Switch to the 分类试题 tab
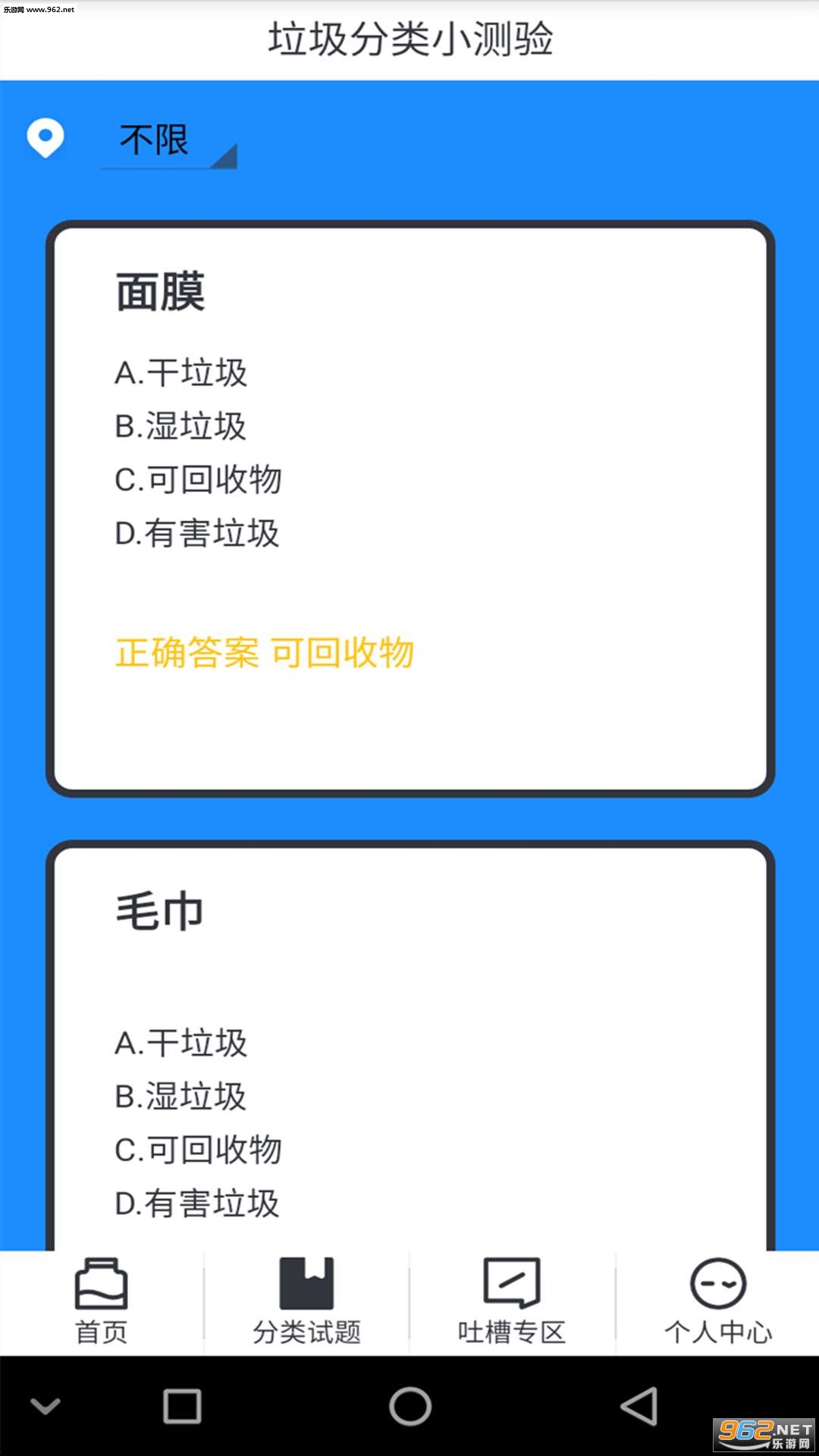This screenshot has height=1456, width=819. [x=306, y=1302]
